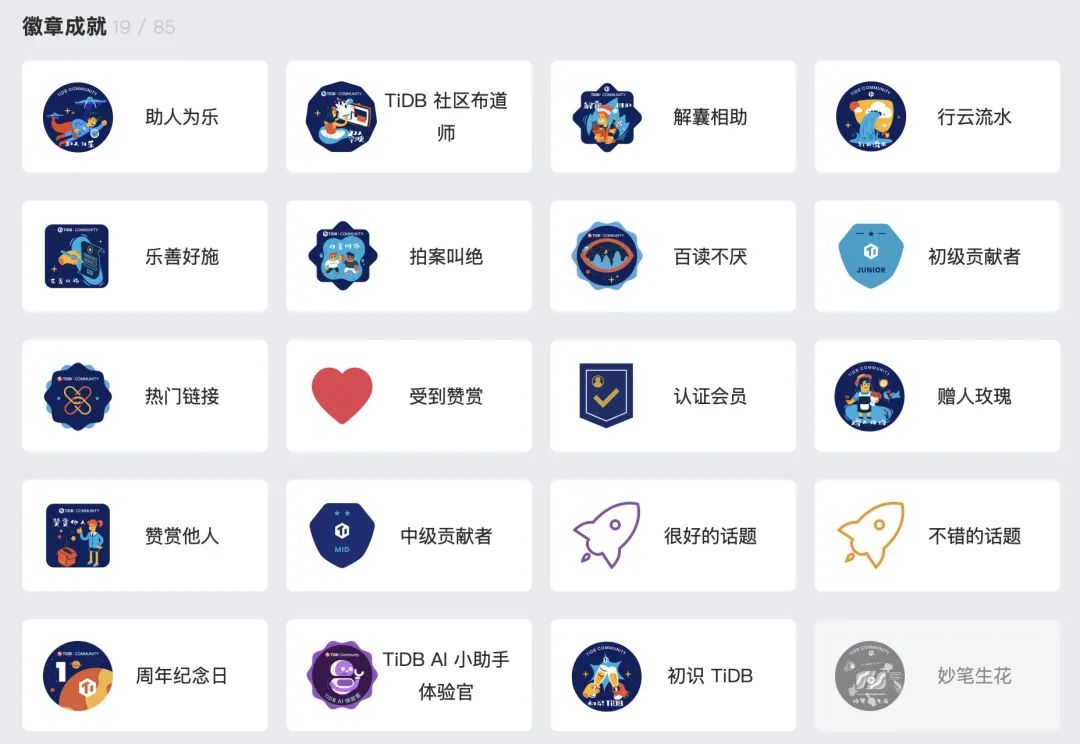Open the TiDB AI 小助手体验官 badge
Screen dimensions: 1080x744
[409, 676]
